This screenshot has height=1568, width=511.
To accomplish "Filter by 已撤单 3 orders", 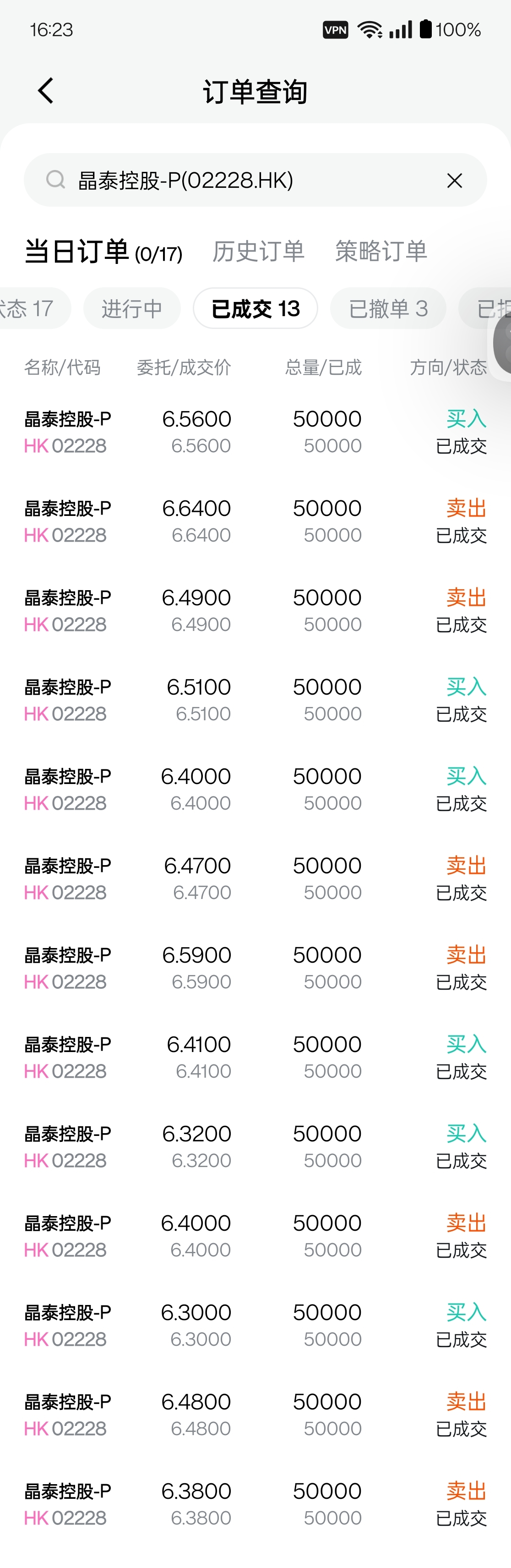I will point(387,309).
